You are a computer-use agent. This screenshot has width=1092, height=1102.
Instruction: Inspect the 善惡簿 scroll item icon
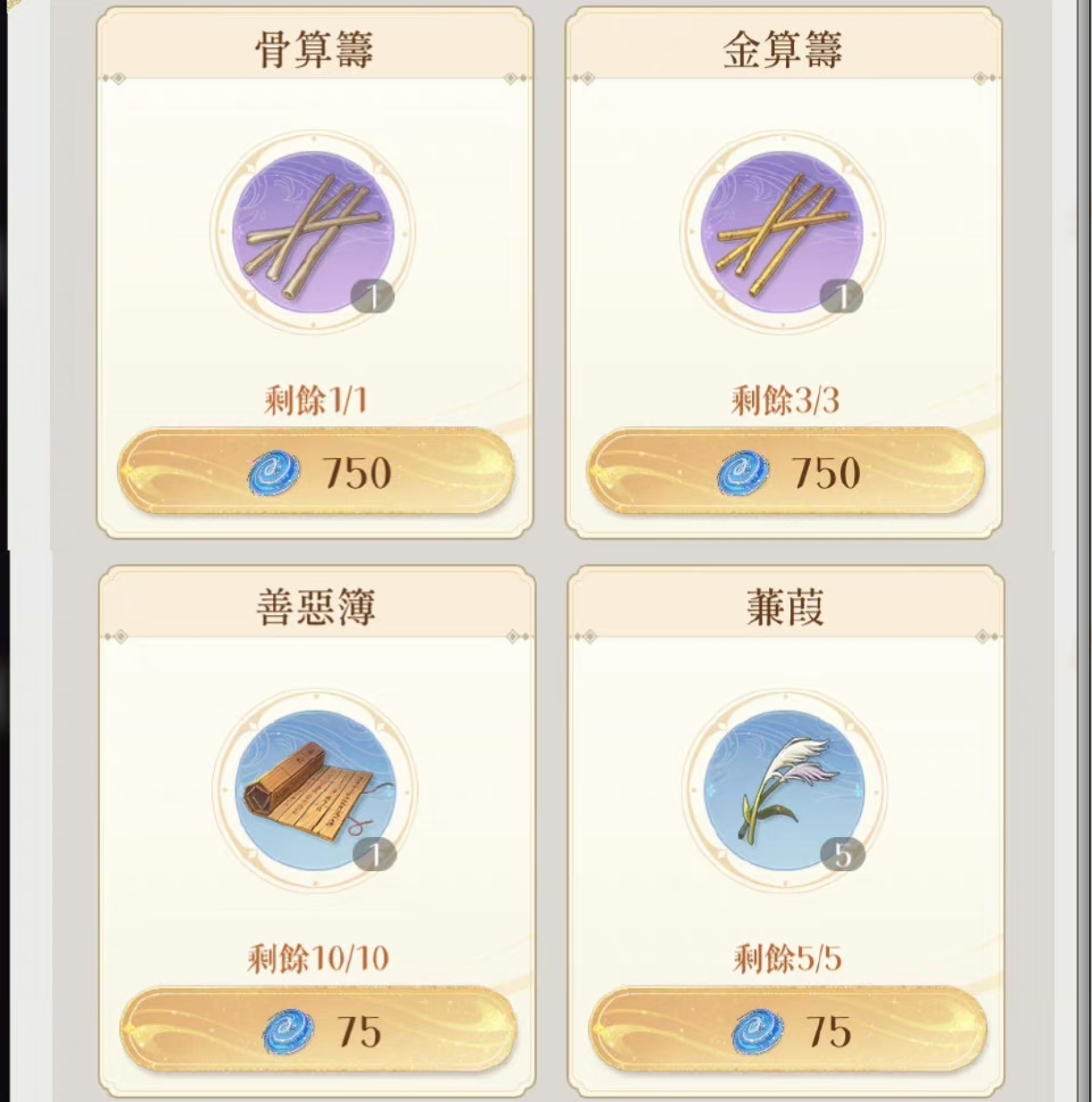coord(315,790)
